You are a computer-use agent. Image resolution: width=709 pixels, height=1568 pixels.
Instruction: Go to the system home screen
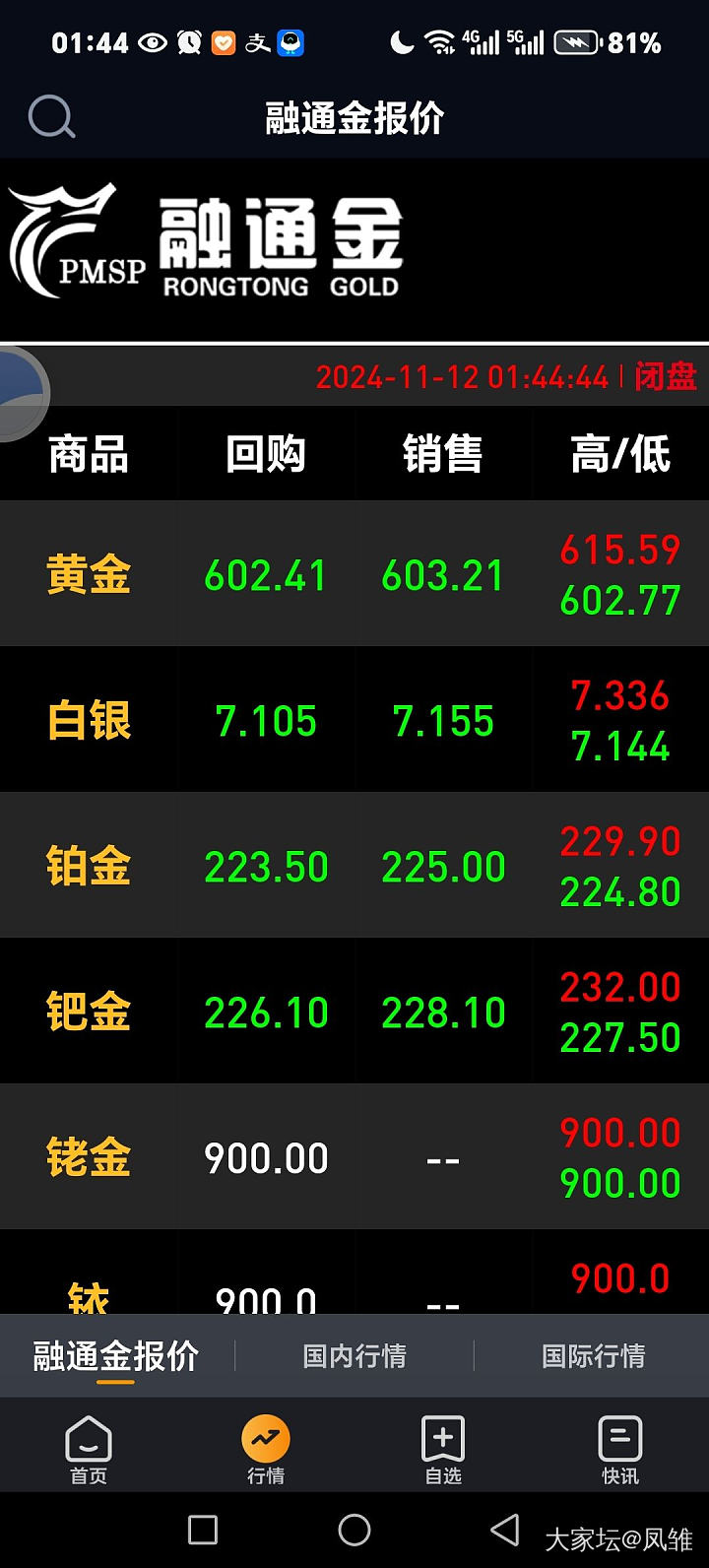(x=354, y=1530)
